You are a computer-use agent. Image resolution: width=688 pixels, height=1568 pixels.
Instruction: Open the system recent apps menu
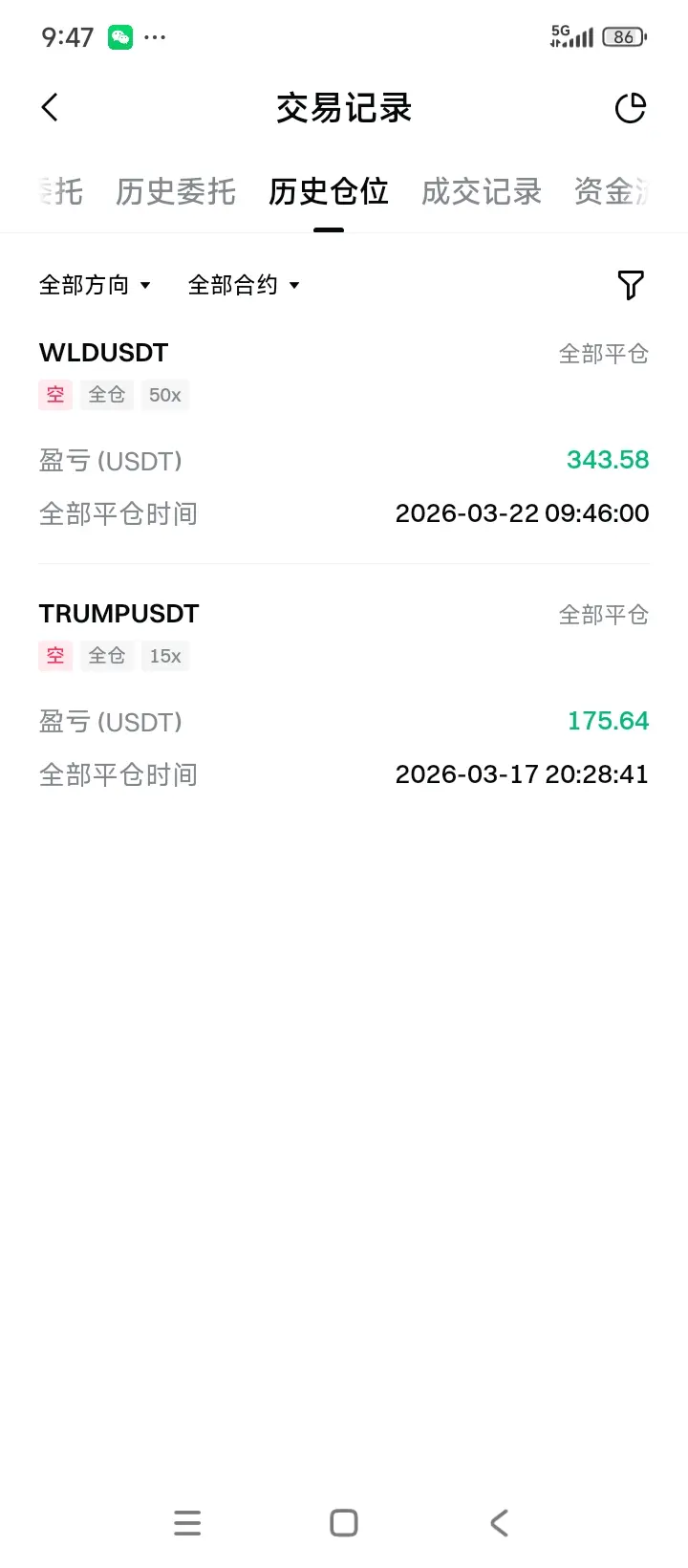[187, 1523]
